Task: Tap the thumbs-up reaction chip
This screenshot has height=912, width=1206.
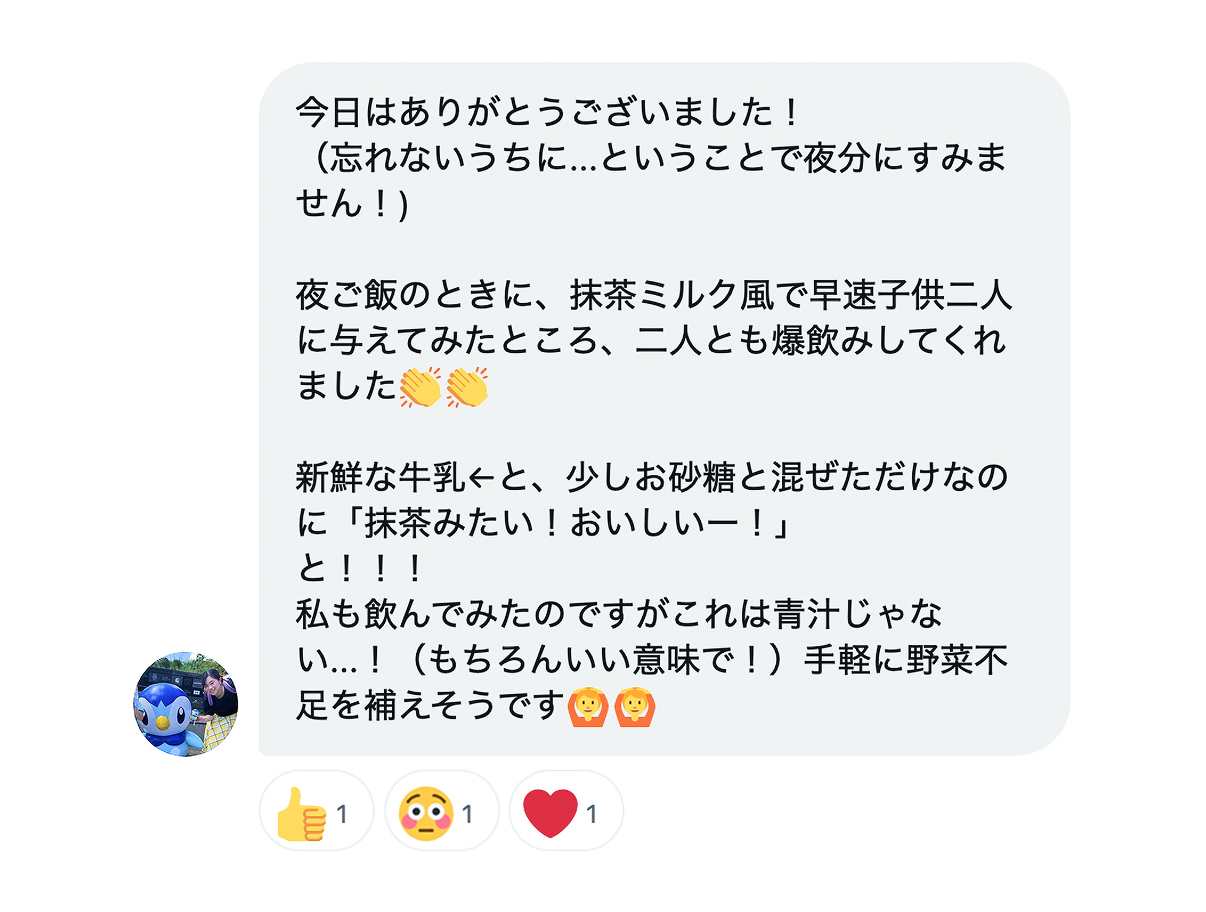Action: [315, 811]
